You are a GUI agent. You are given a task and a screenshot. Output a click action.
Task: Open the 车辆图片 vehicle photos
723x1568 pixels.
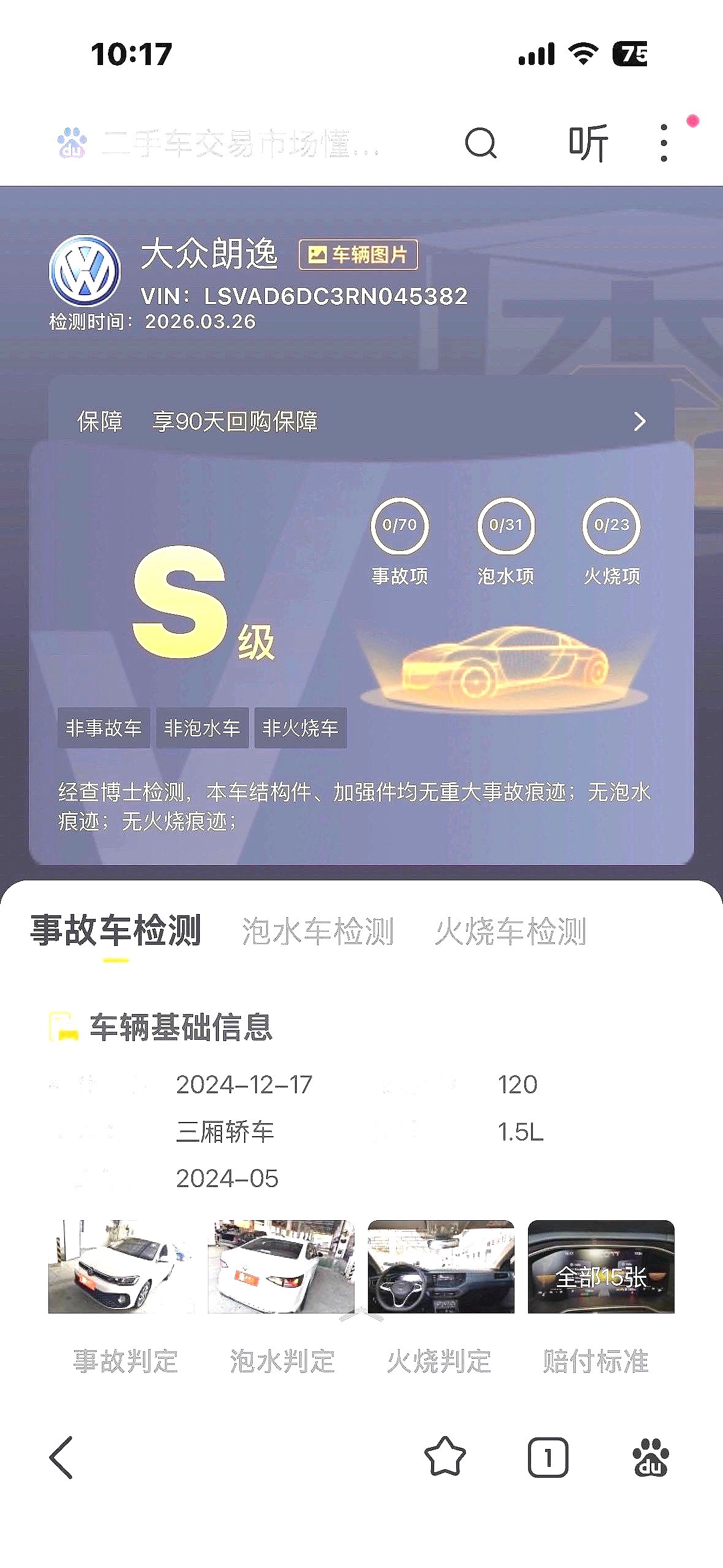tap(358, 255)
